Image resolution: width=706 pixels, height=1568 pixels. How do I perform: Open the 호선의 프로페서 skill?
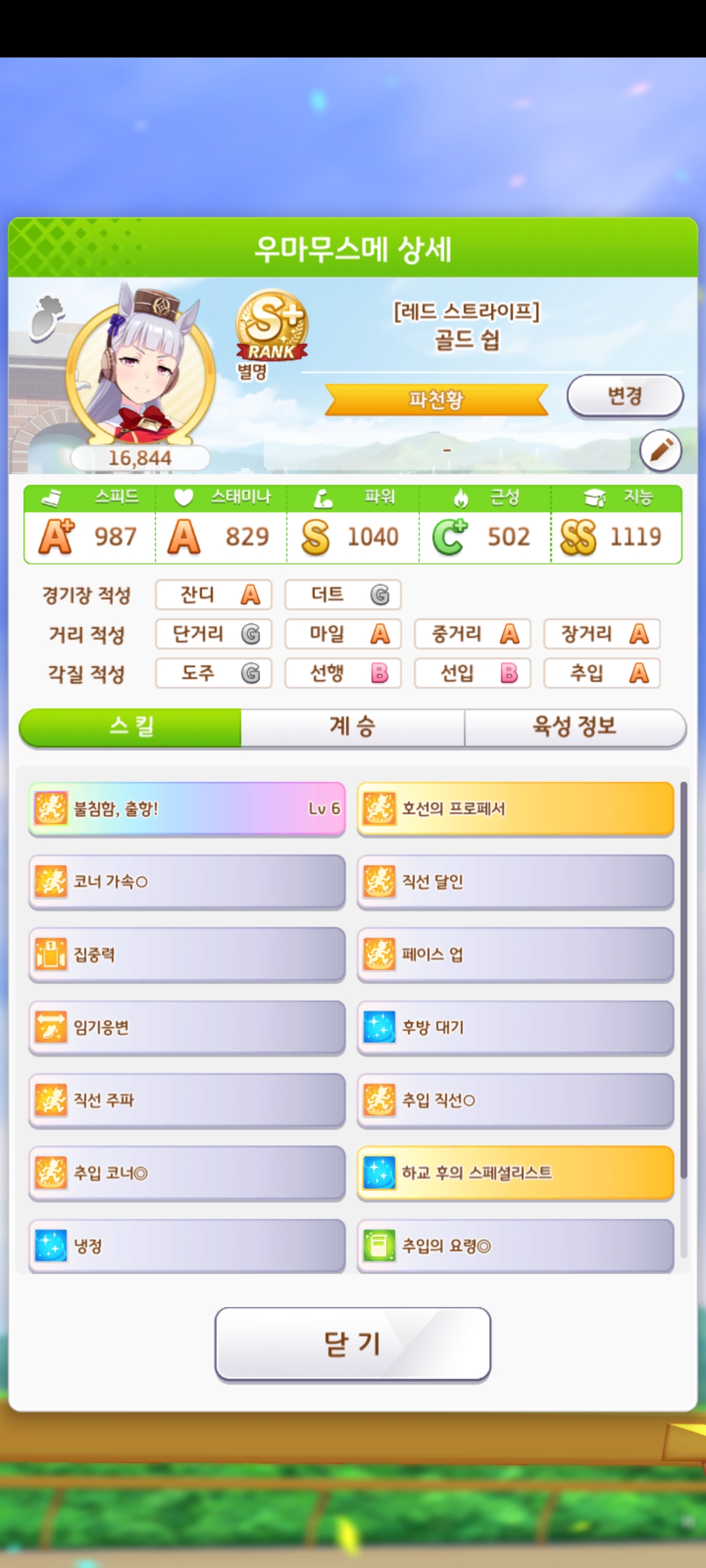(x=515, y=809)
